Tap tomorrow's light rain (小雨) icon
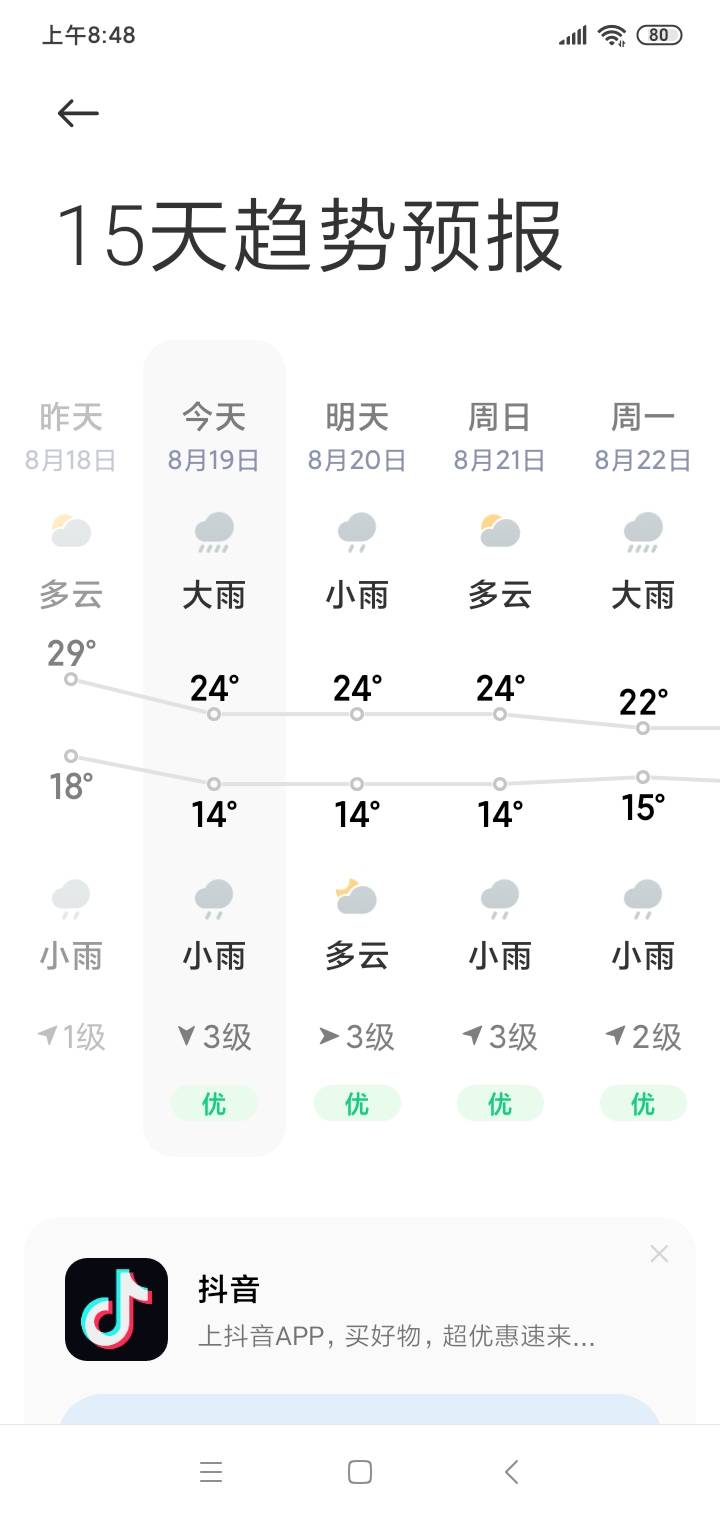 tap(357, 531)
